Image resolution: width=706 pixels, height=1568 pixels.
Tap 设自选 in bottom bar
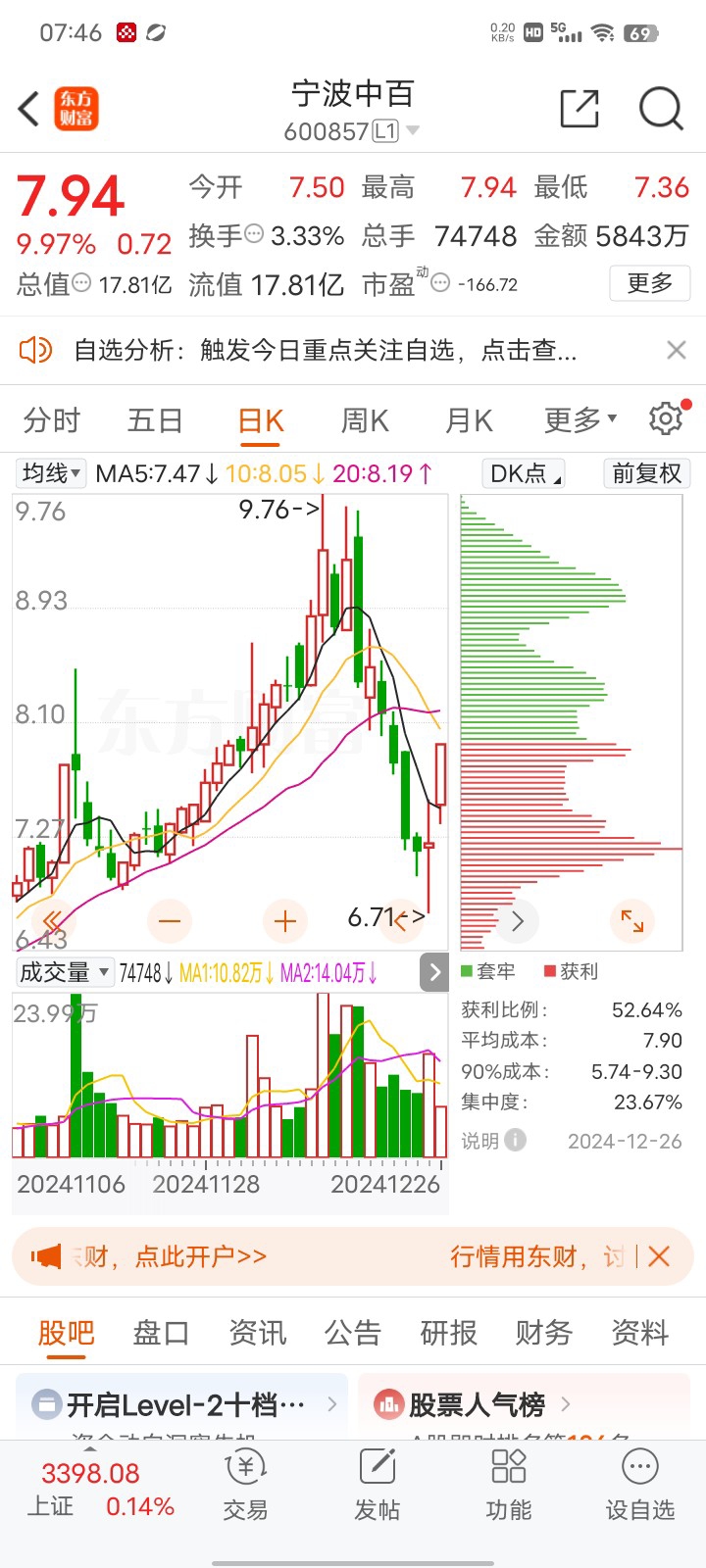639,1487
